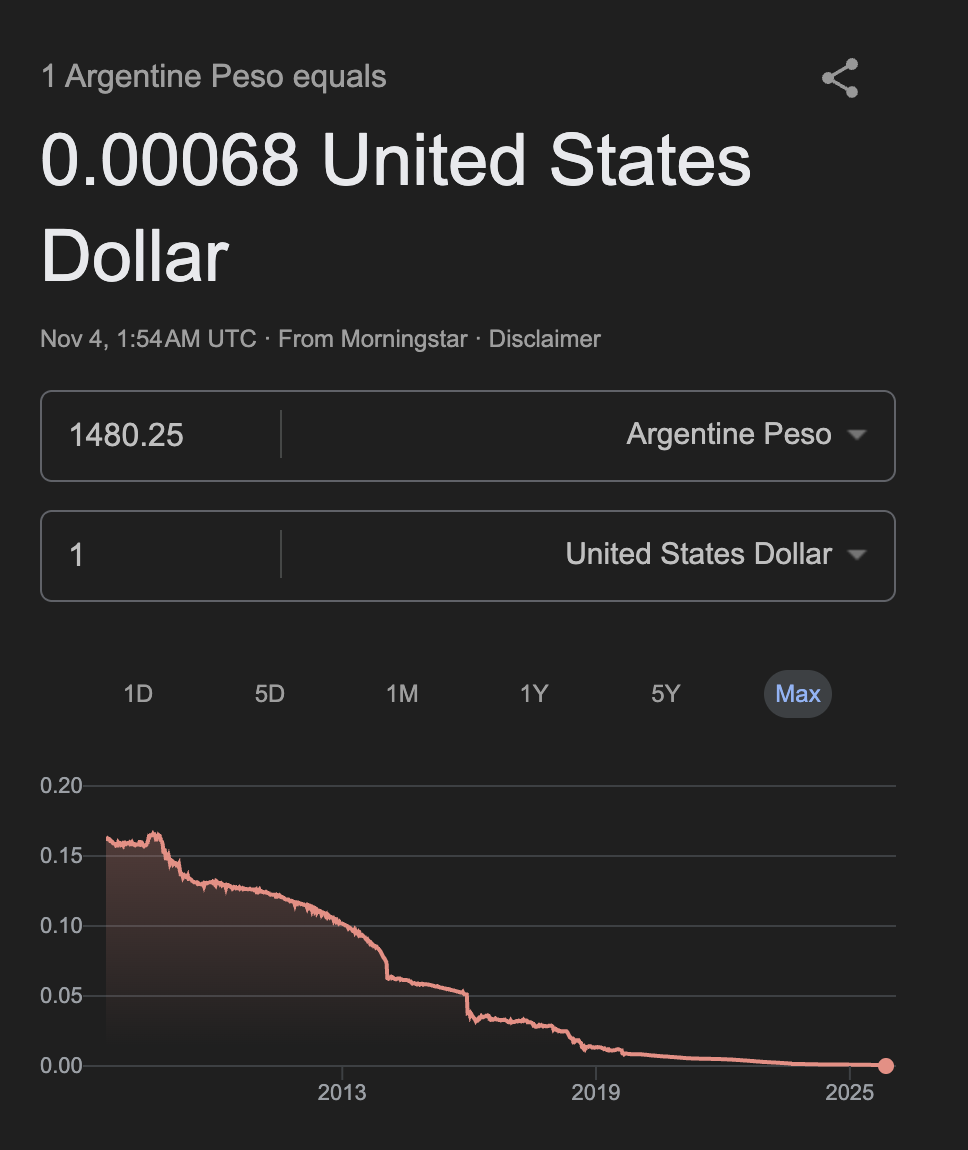
Task: Show the 1M chart range
Action: click(402, 694)
